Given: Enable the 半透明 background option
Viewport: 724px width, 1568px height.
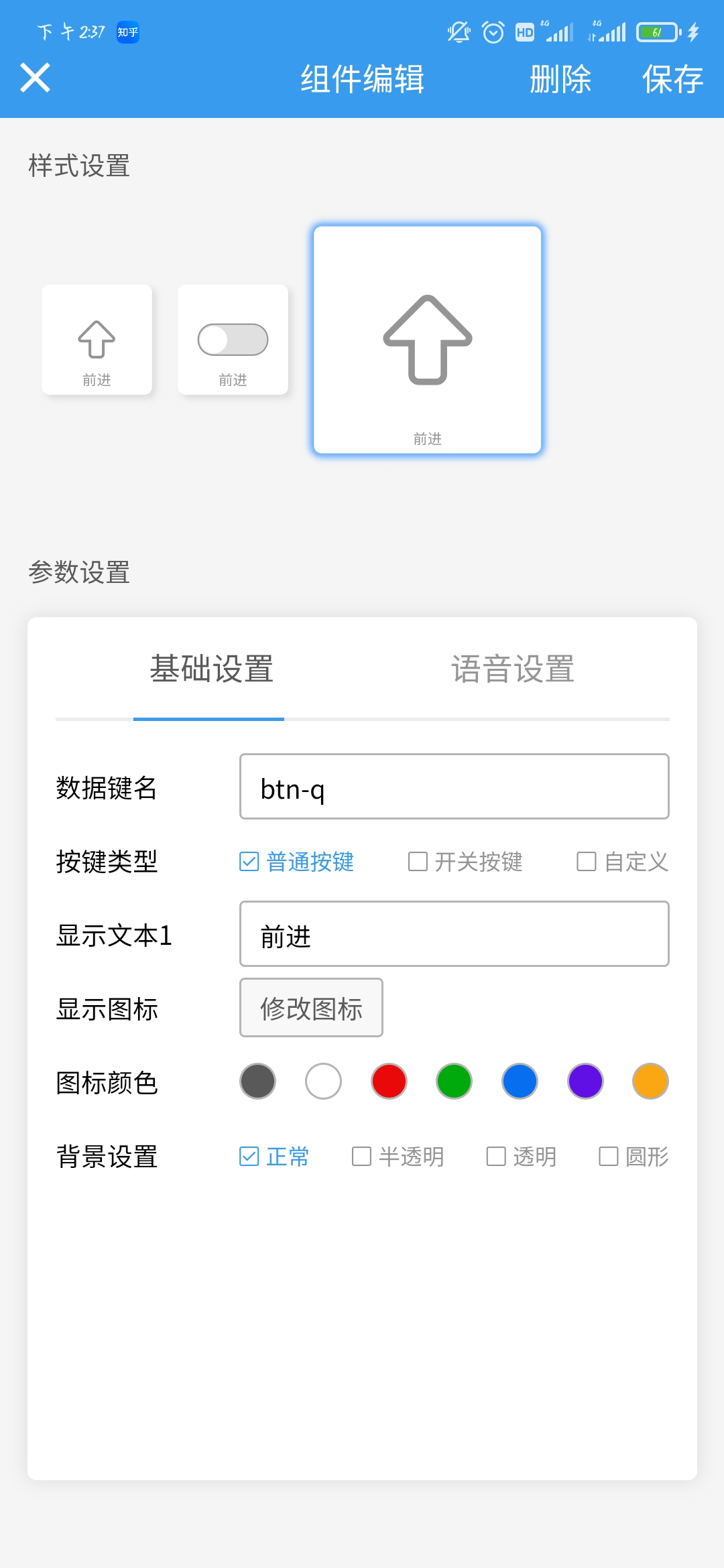Looking at the screenshot, I should pos(398,1157).
